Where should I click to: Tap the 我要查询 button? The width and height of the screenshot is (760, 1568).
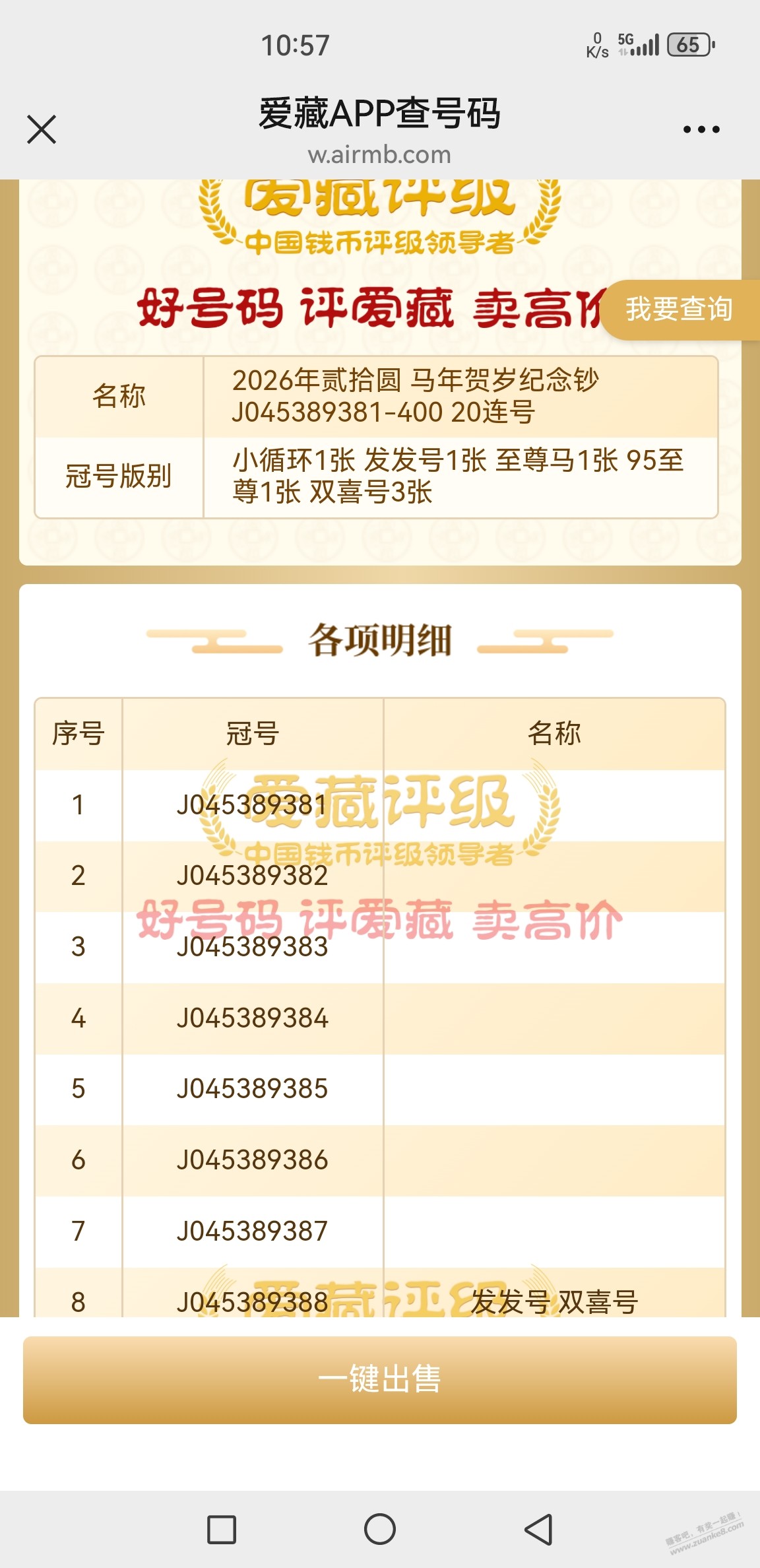[x=680, y=310]
